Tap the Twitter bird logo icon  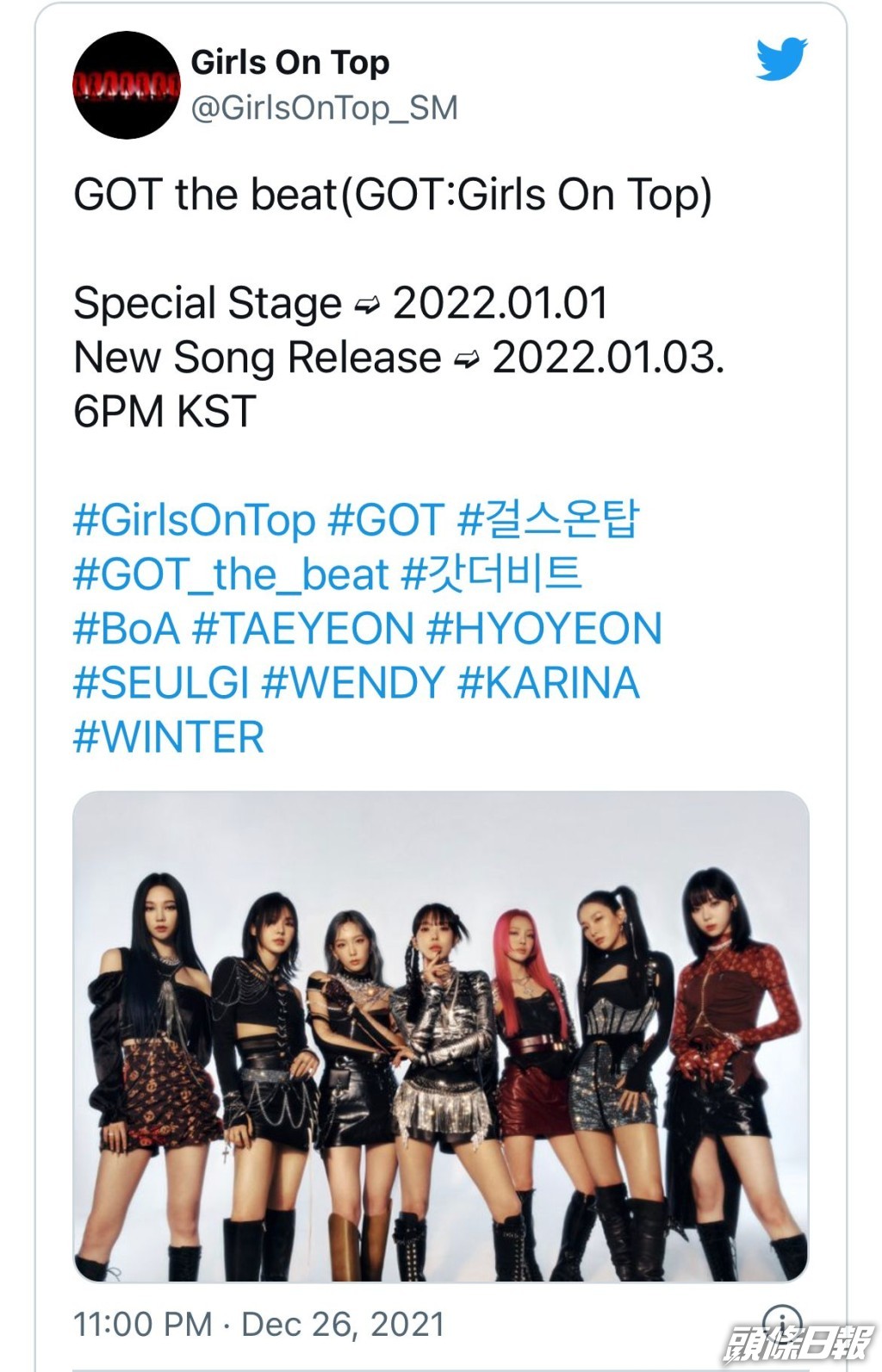pos(780,59)
